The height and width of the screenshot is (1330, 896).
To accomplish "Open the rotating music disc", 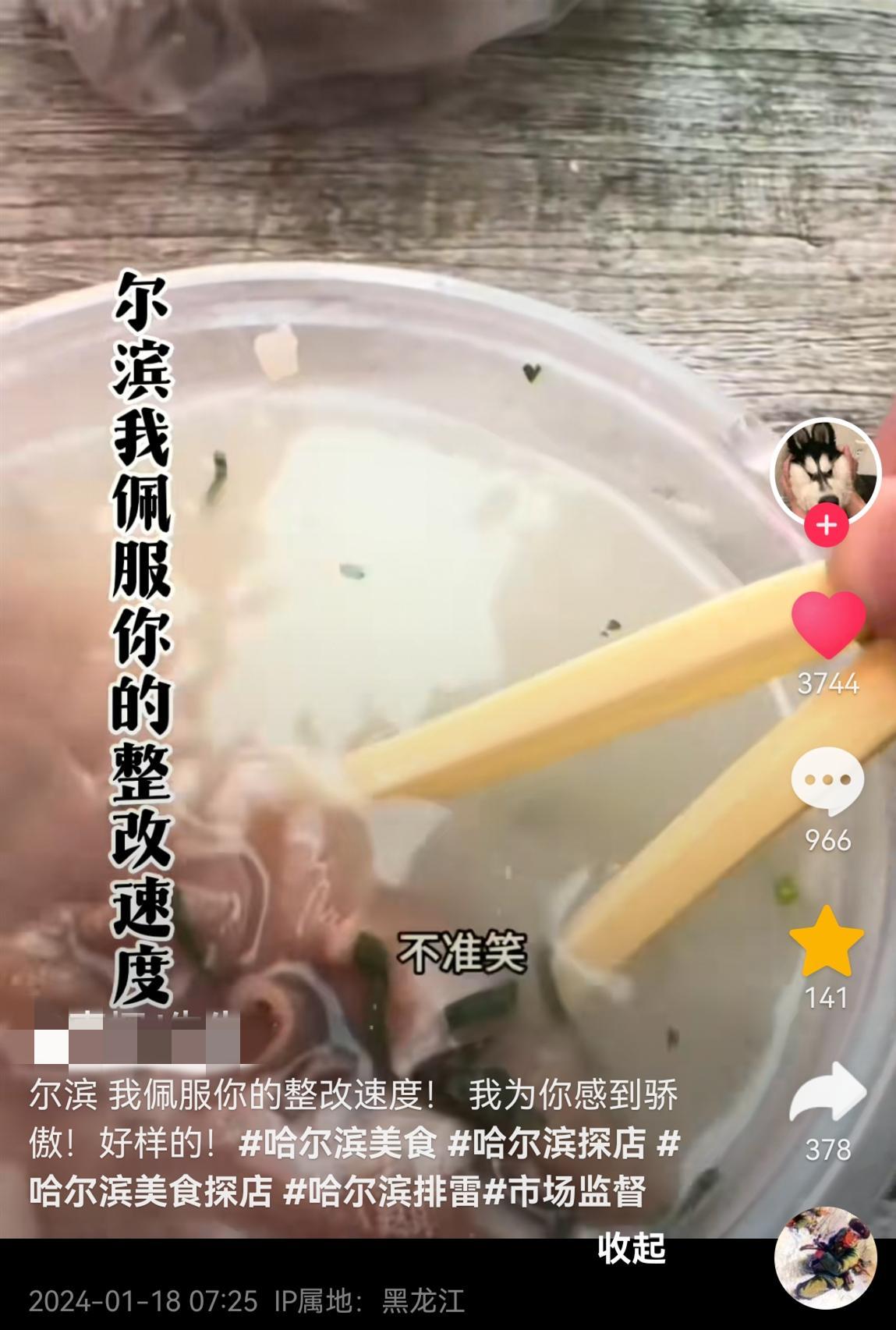I will 825,1257.
